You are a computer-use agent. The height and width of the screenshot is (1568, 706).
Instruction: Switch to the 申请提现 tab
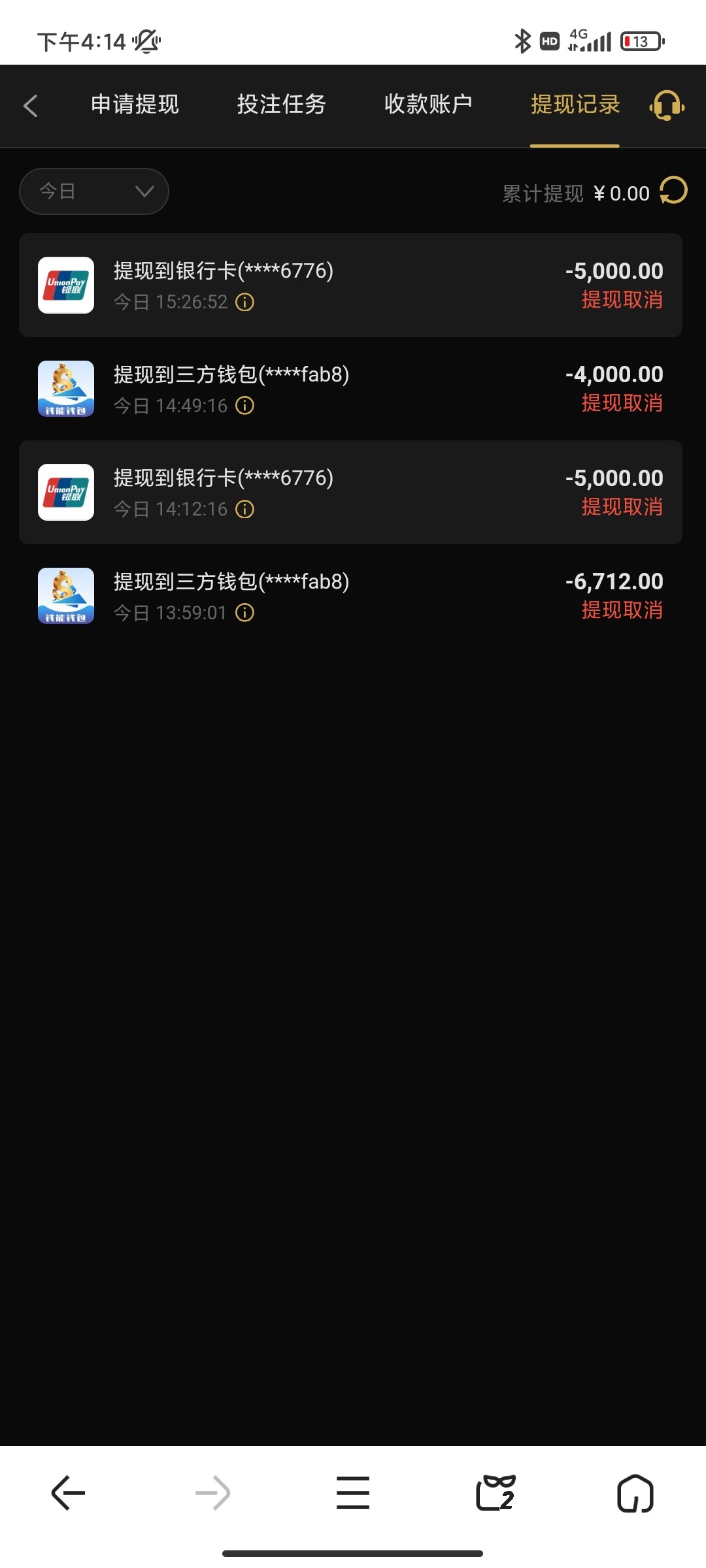coord(135,105)
